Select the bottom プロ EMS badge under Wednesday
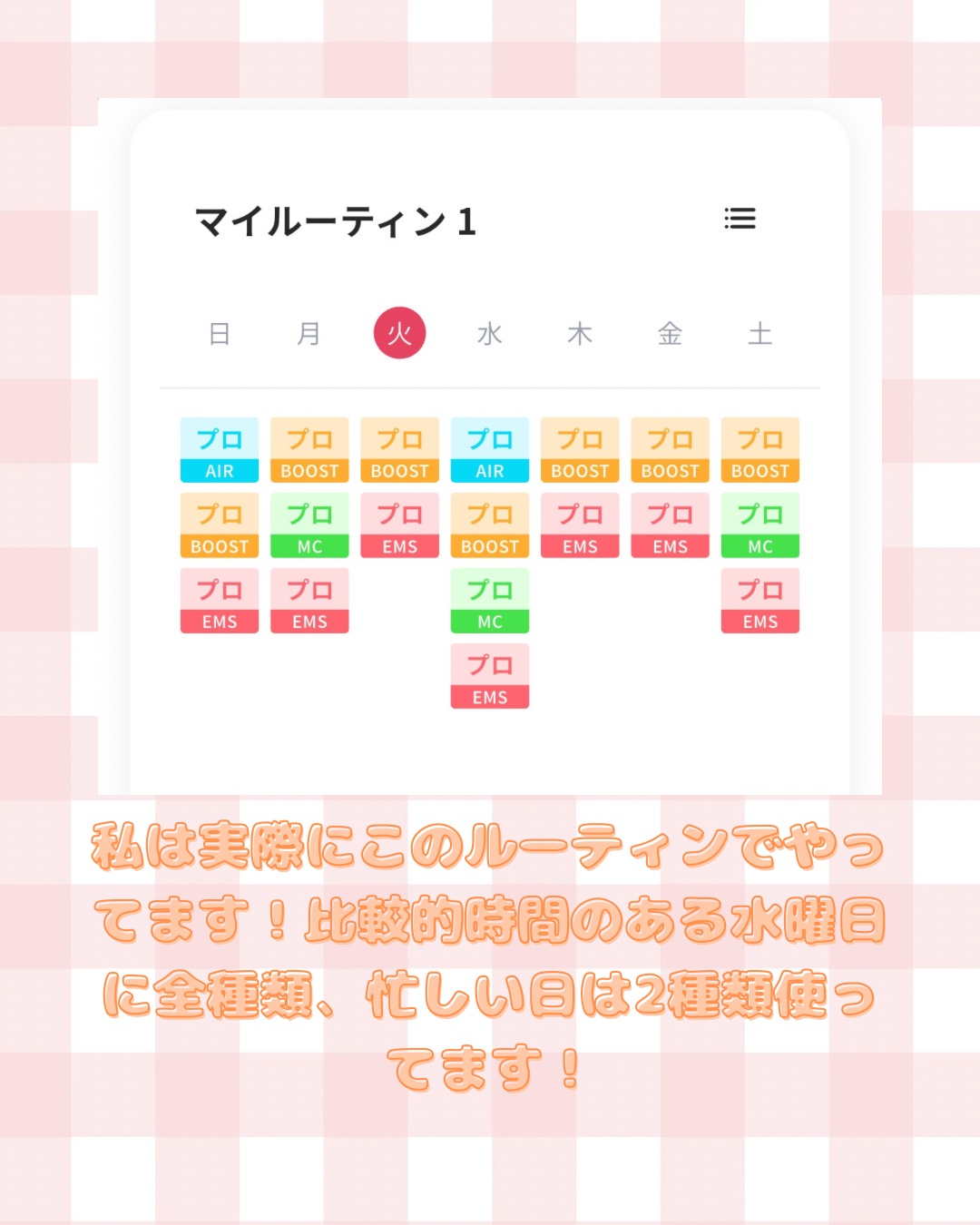 click(490, 673)
